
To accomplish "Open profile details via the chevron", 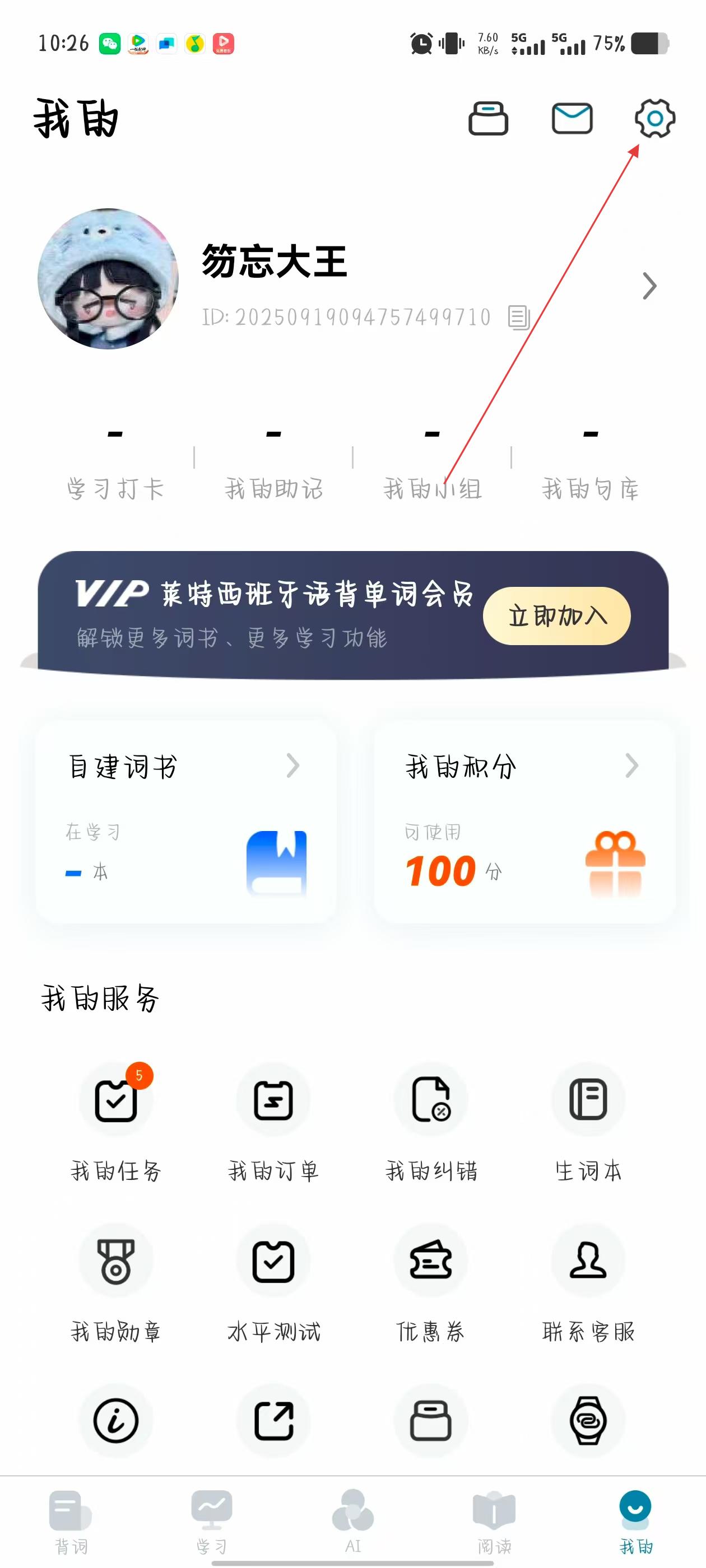I will point(649,286).
